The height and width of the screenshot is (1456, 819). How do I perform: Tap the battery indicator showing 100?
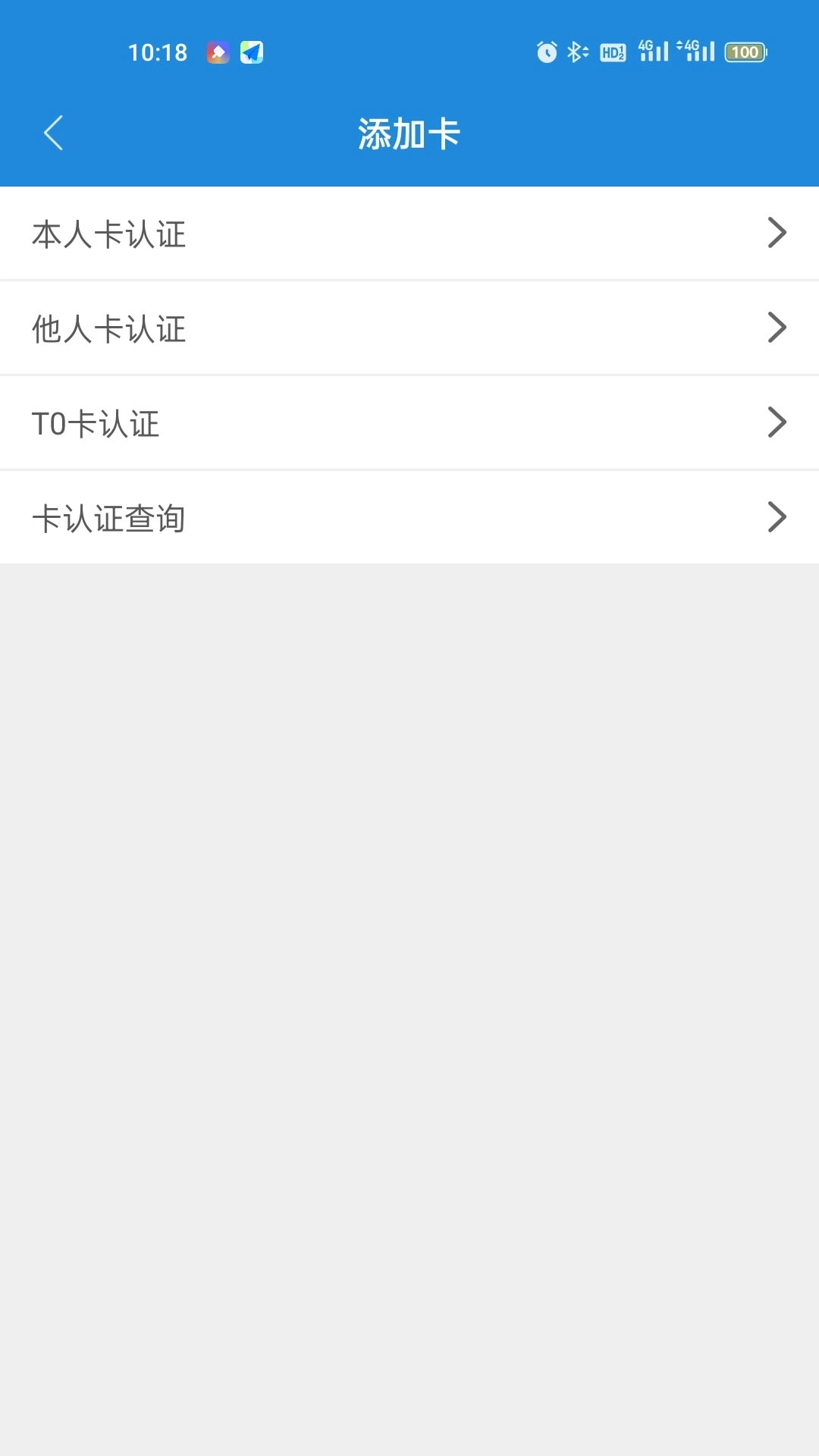(745, 51)
